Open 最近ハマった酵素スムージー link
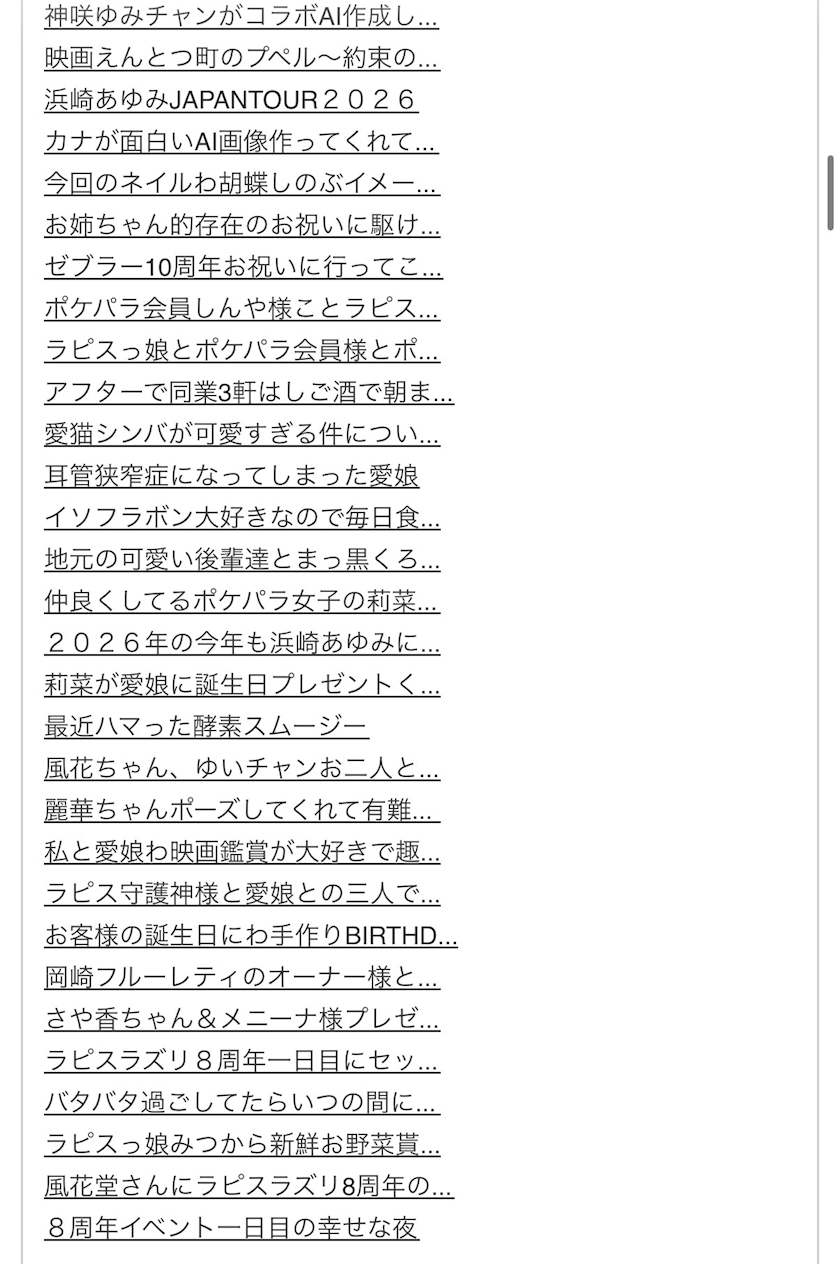 pos(206,726)
